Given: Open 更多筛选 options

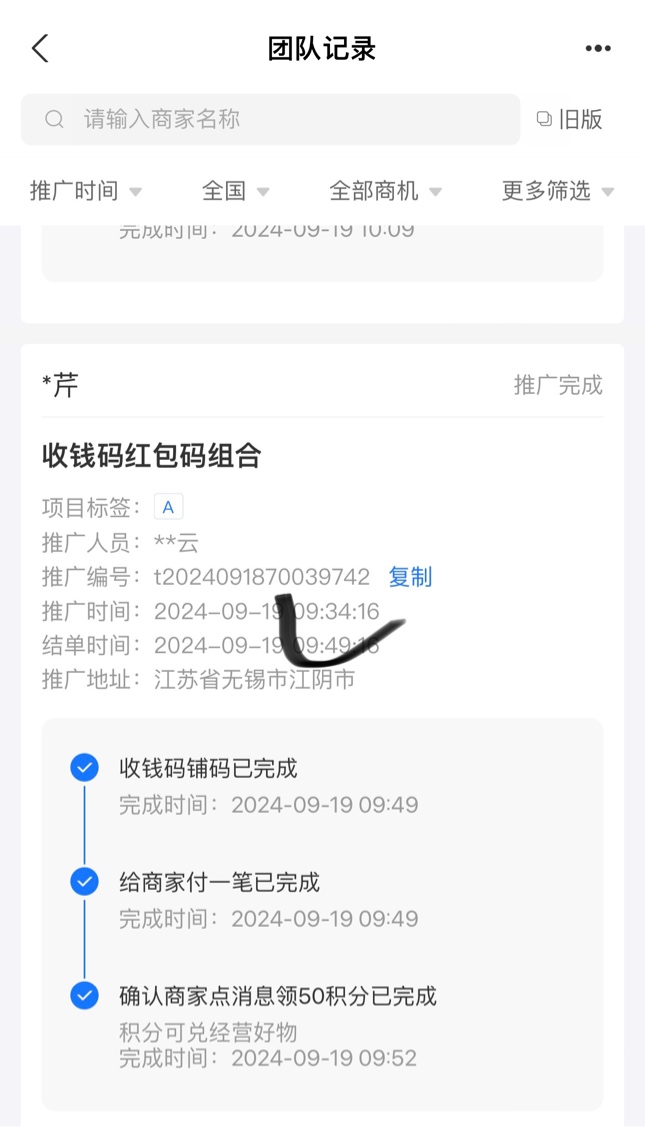Looking at the screenshot, I should (557, 191).
